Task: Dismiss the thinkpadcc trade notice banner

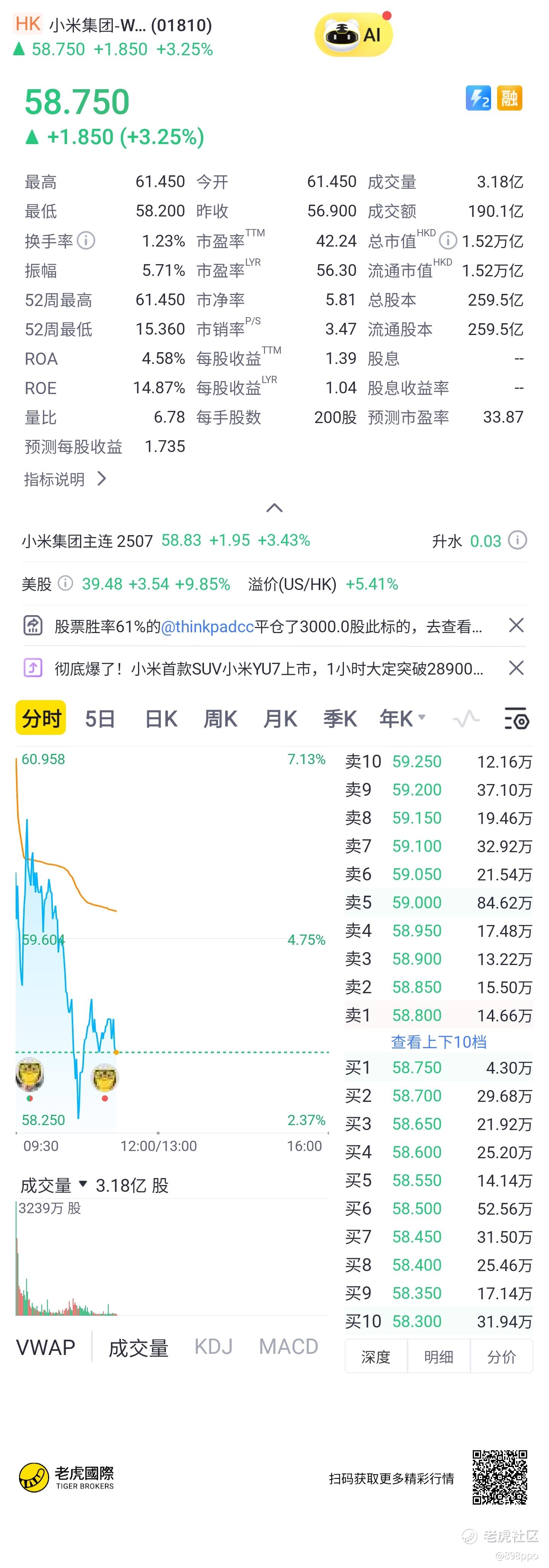Action: (x=516, y=625)
